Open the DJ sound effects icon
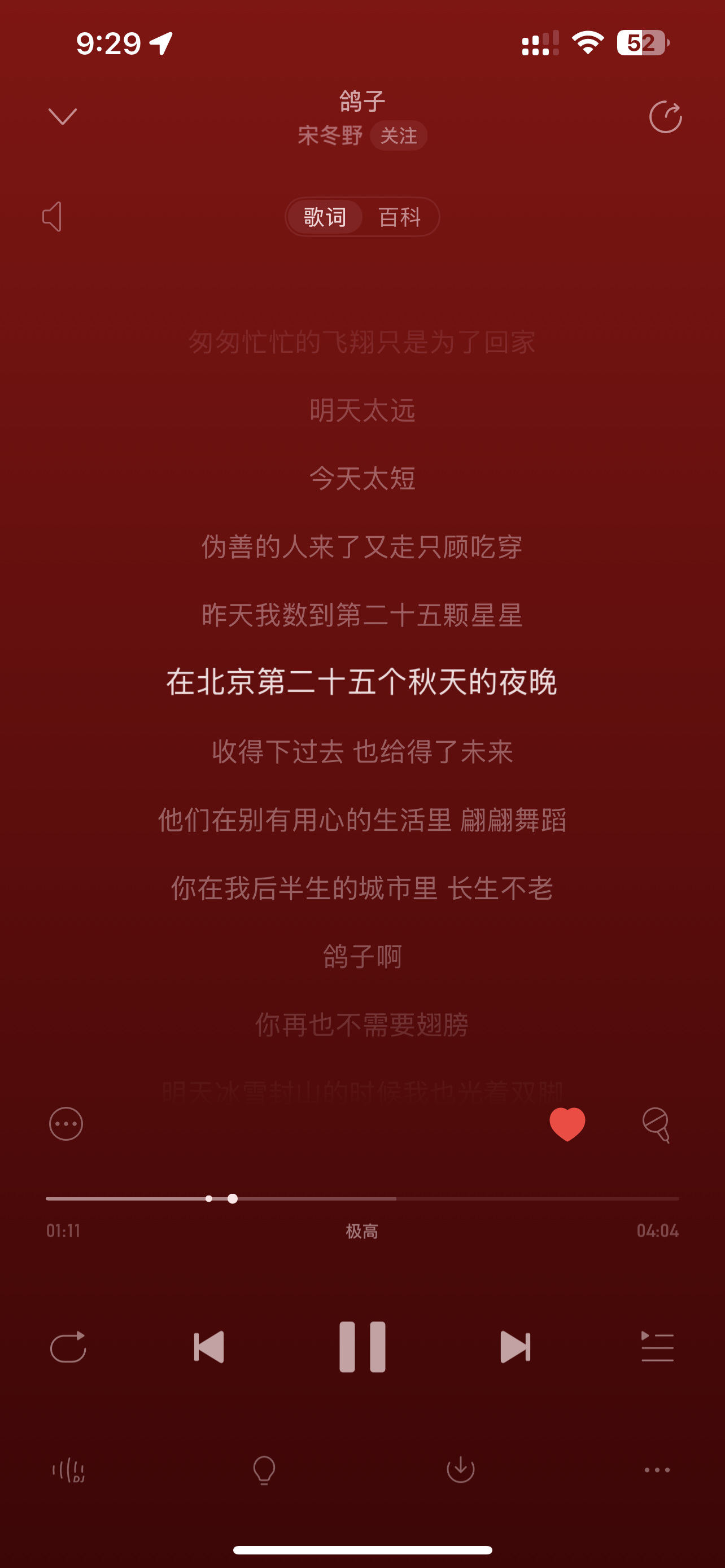 coord(68,1470)
